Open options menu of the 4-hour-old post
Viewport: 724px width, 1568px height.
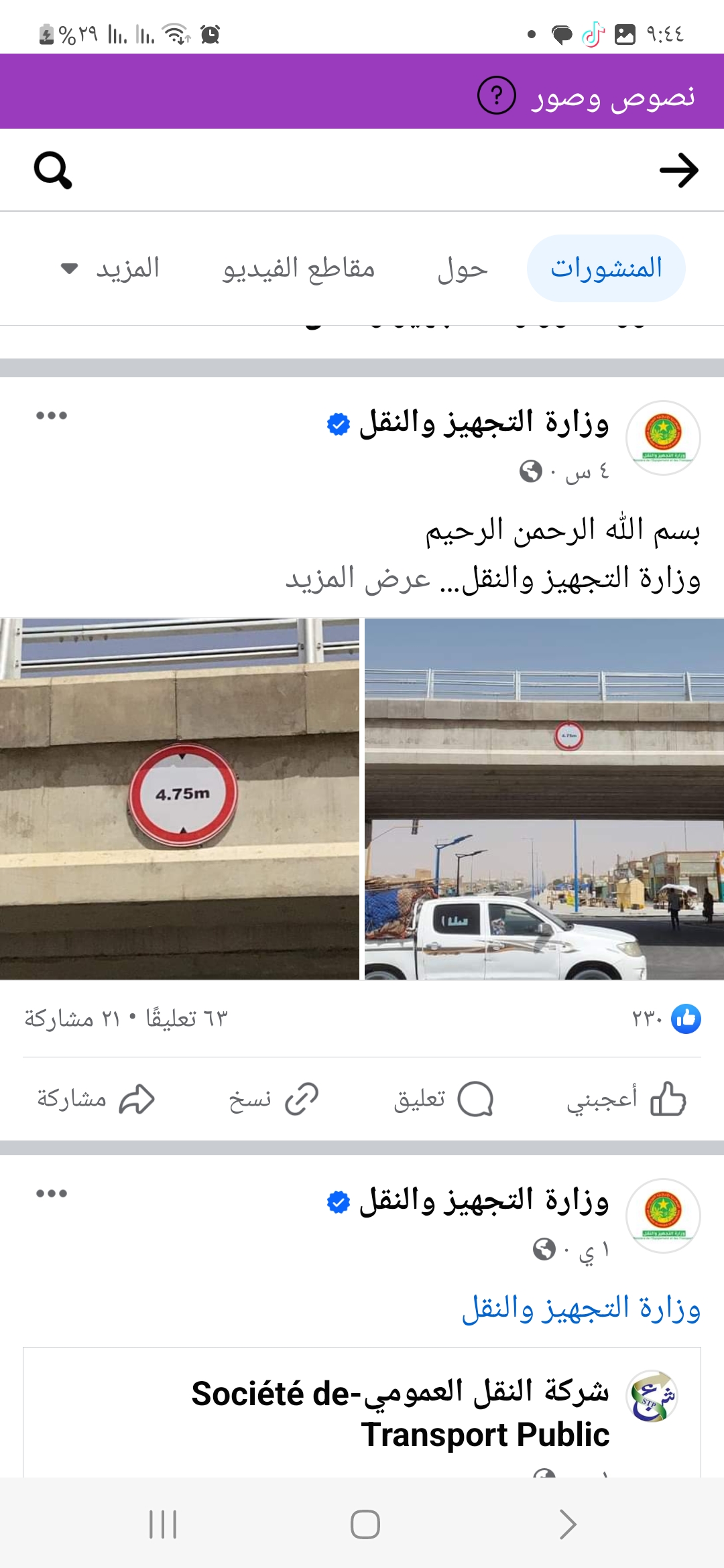(52, 415)
